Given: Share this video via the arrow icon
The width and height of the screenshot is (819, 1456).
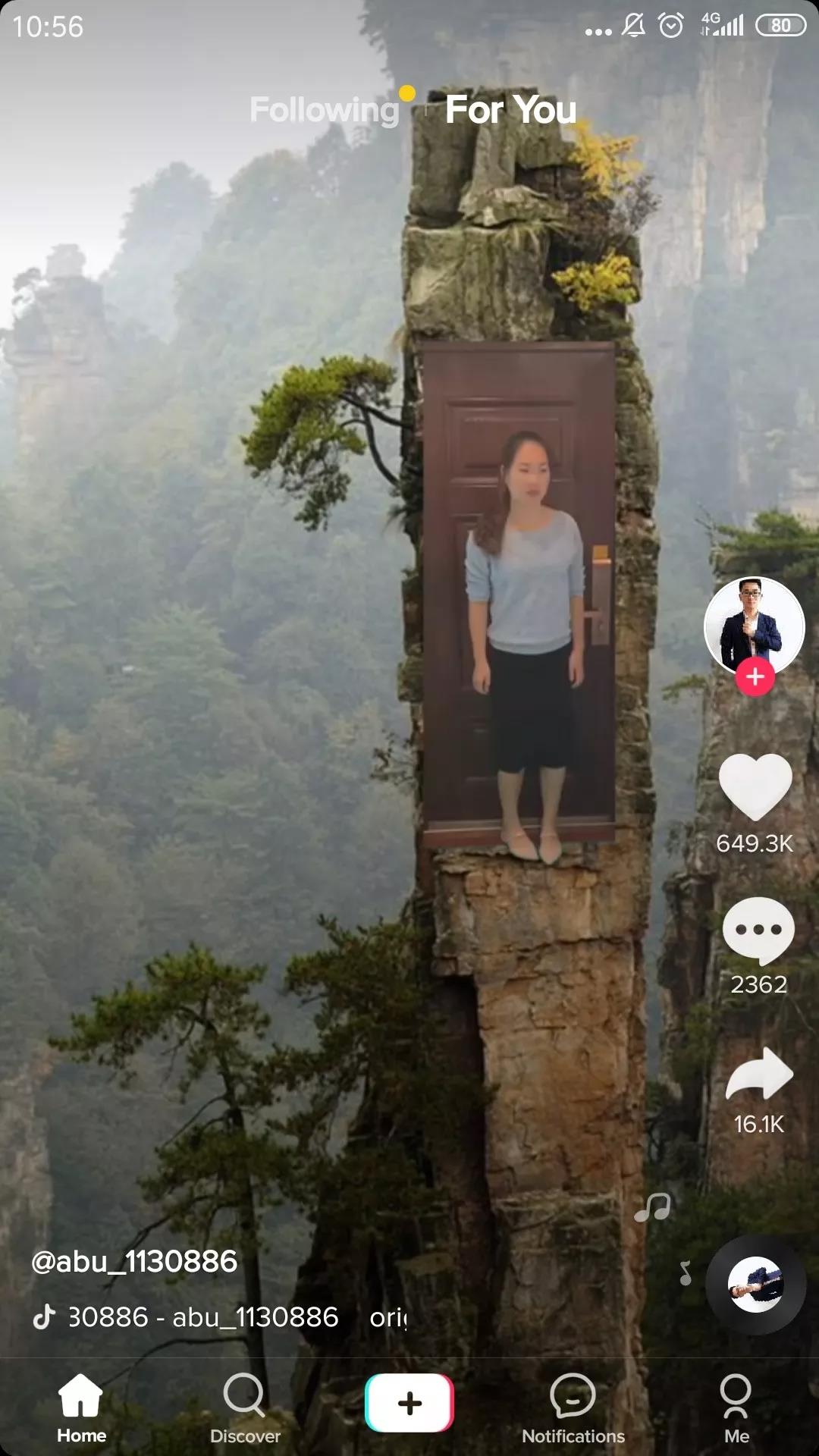Looking at the screenshot, I should tap(759, 1073).
